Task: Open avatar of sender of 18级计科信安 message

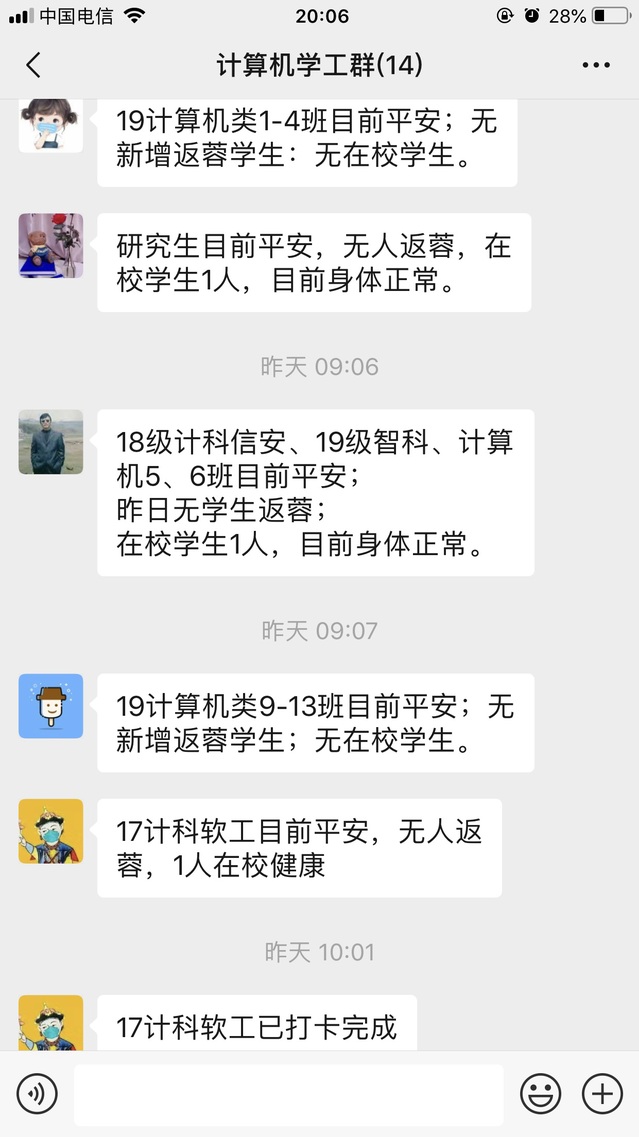Action: (x=51, y=441)
